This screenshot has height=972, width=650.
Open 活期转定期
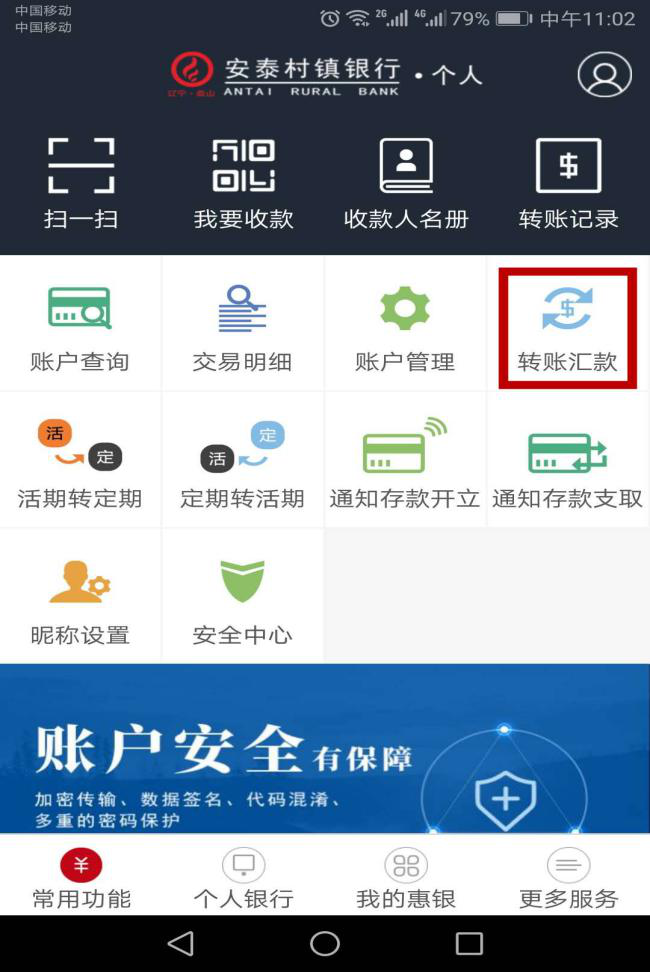[80, 463]
